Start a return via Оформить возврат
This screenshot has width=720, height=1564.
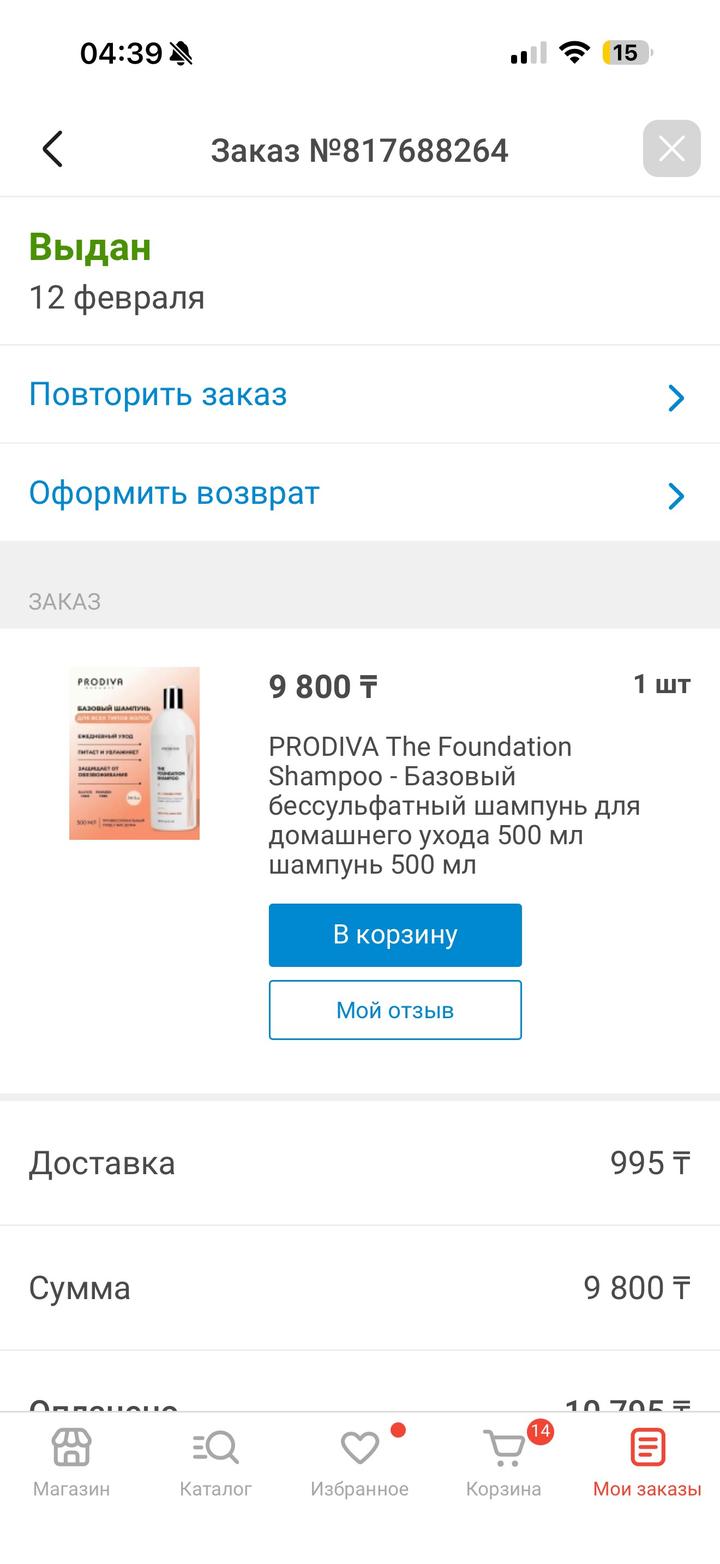[358, 493]
